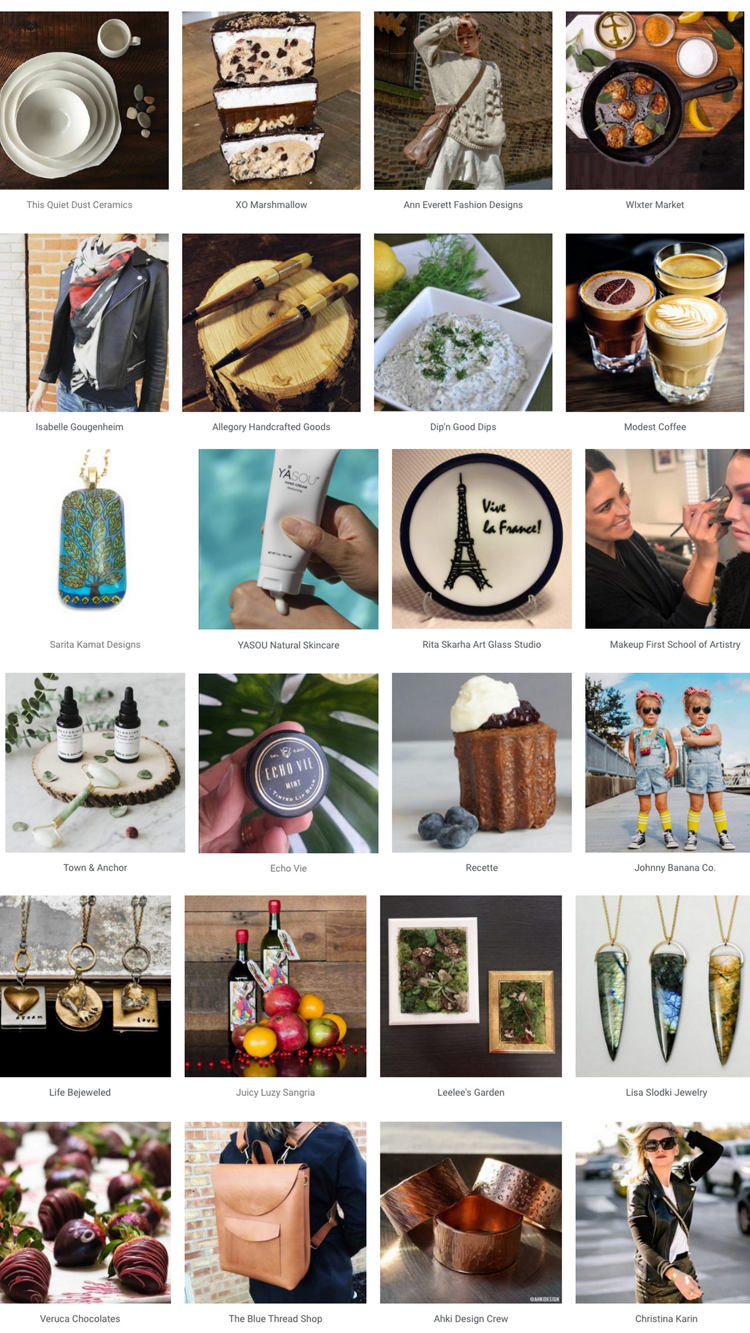View the XO Marshmallow vendor
750x1333 pixels.
click(x=271, y=100)
